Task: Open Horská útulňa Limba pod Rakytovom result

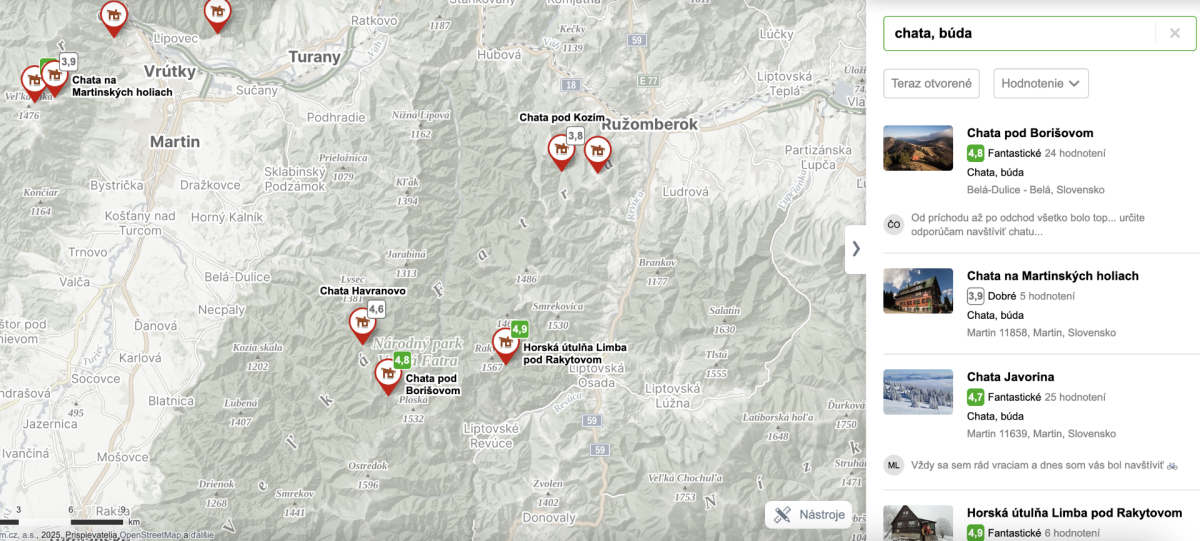Action: 1074,513
